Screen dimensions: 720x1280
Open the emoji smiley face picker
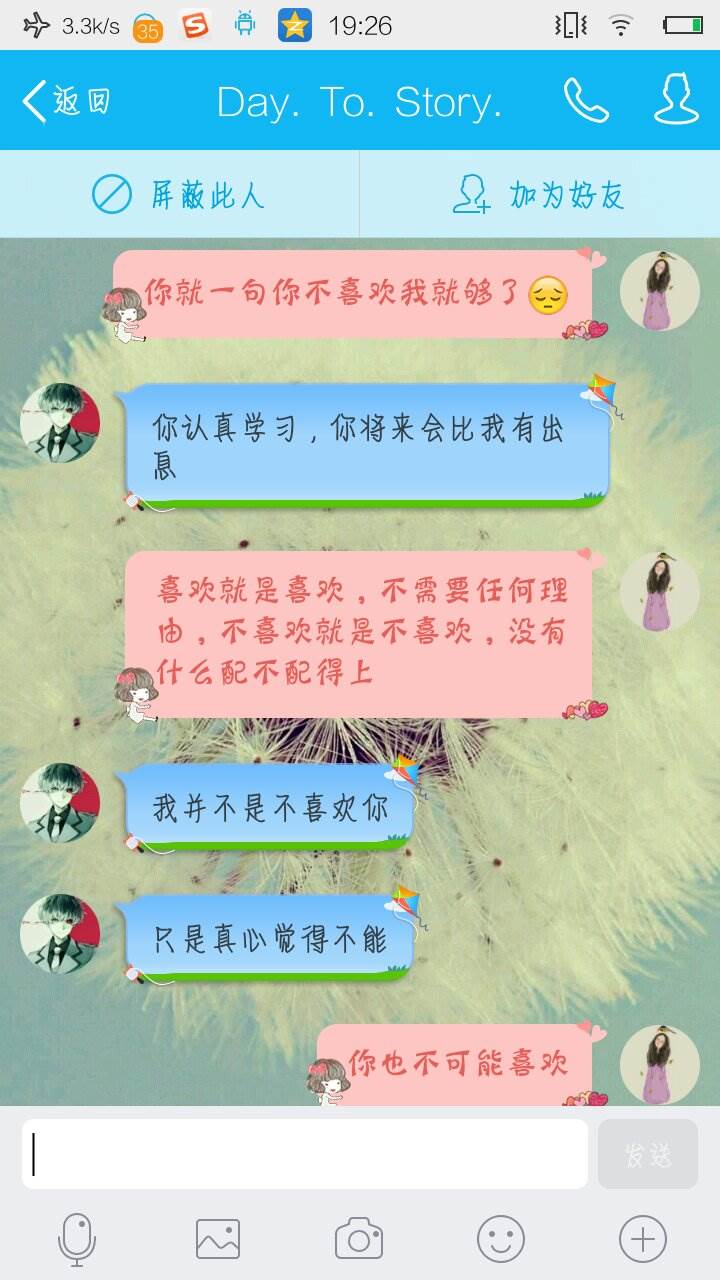point(502,1238)
